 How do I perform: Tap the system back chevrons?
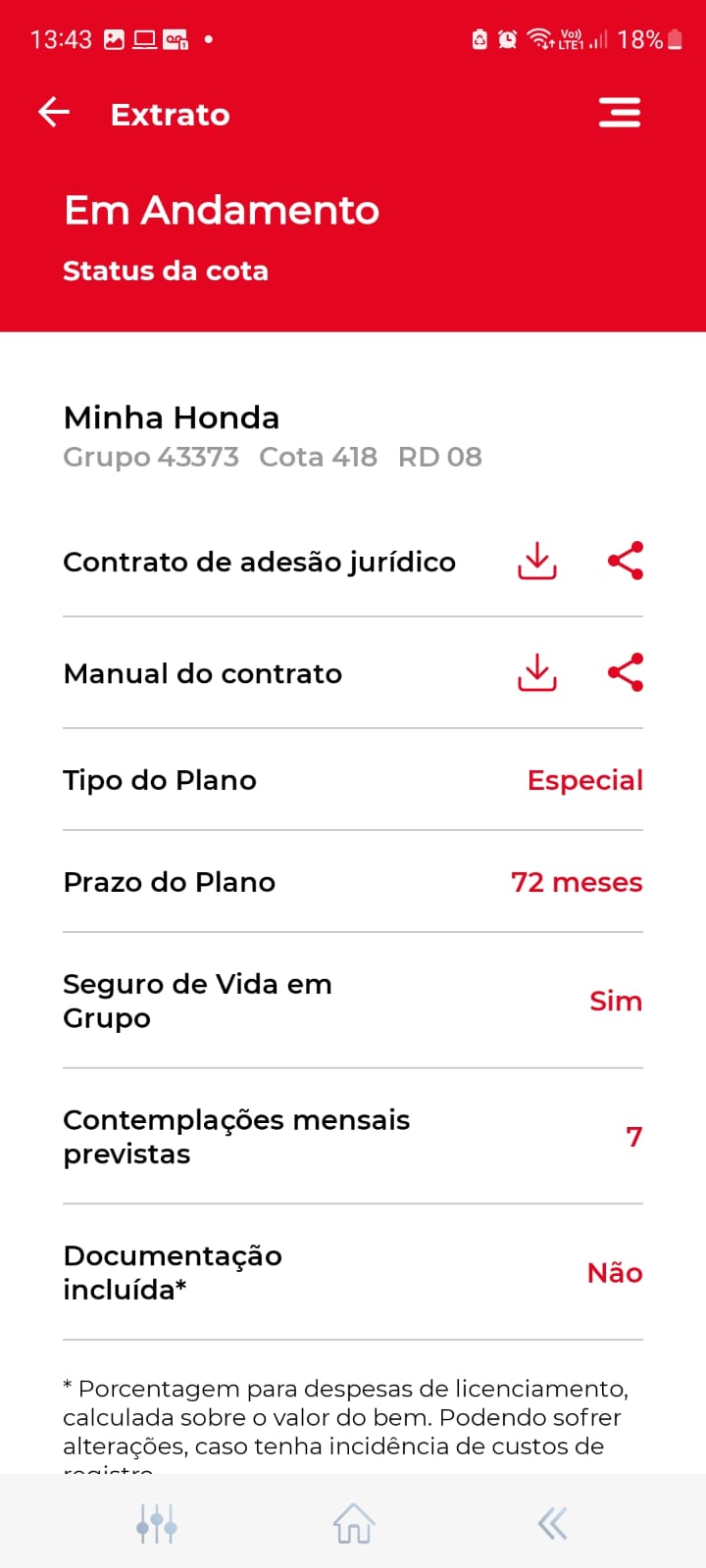pos(552,1524)
